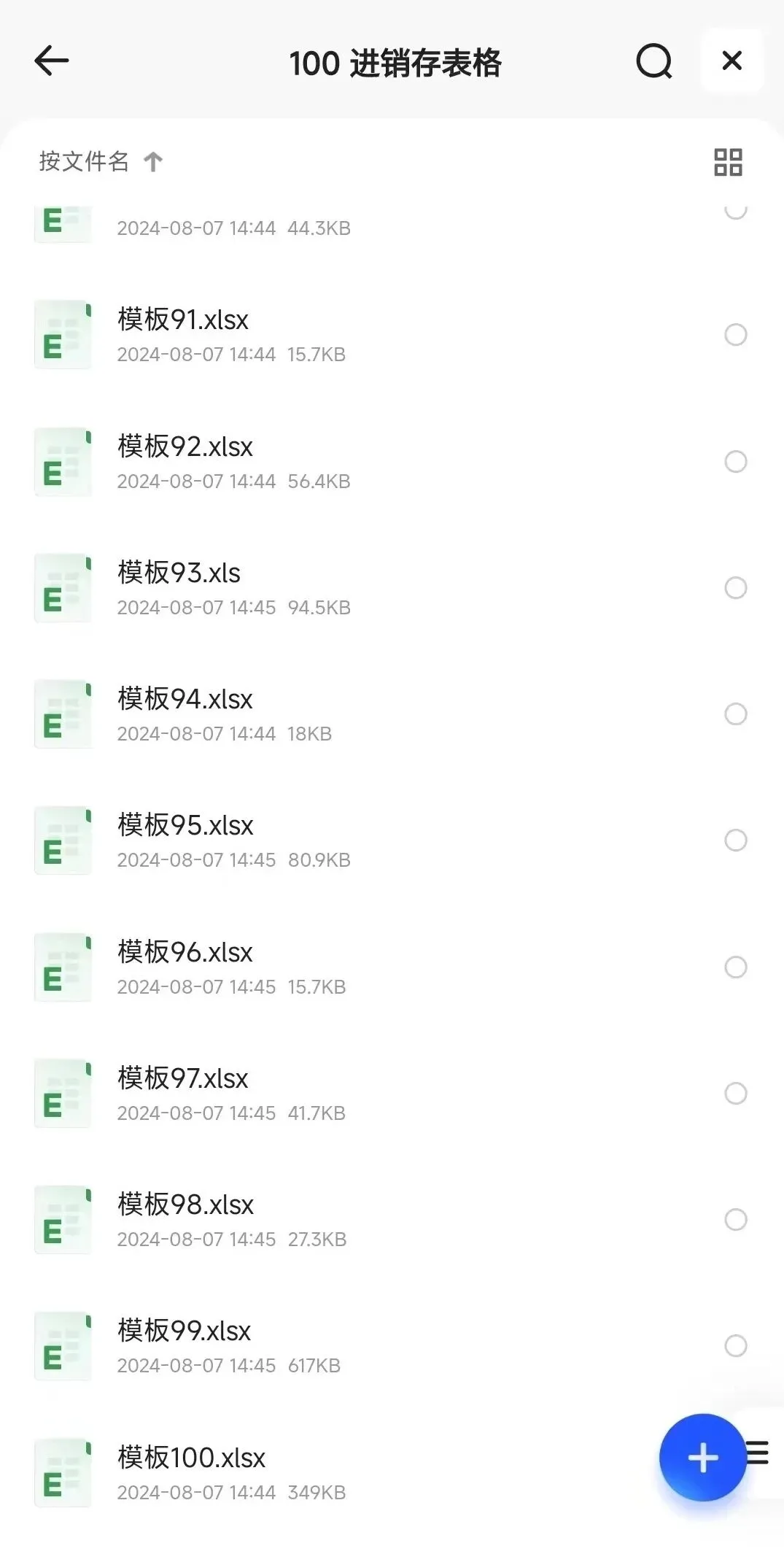Tap the blue plus button
Viewport: 784px width, 1554px height.
pyautogui.click(x=702, y=1458)
